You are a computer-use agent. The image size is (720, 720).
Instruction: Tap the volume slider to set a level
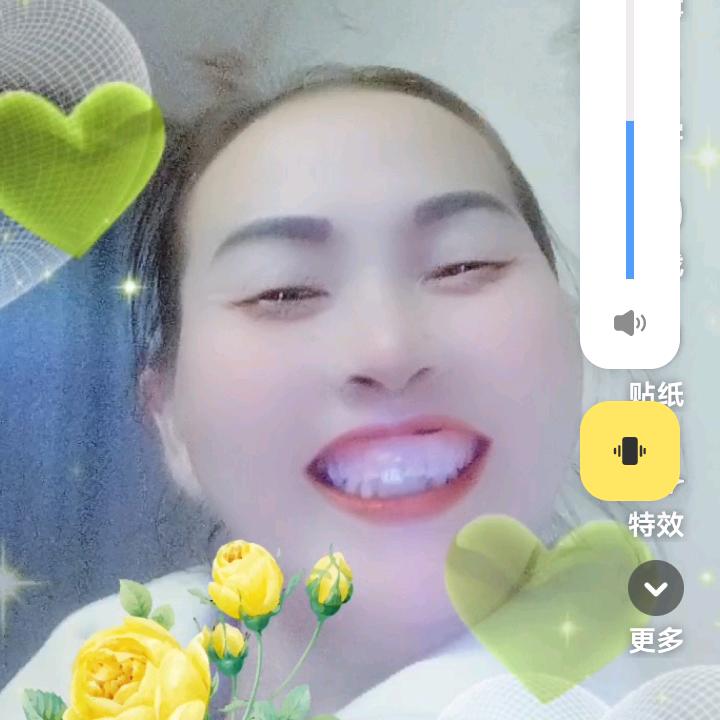[x=630, y=150]
